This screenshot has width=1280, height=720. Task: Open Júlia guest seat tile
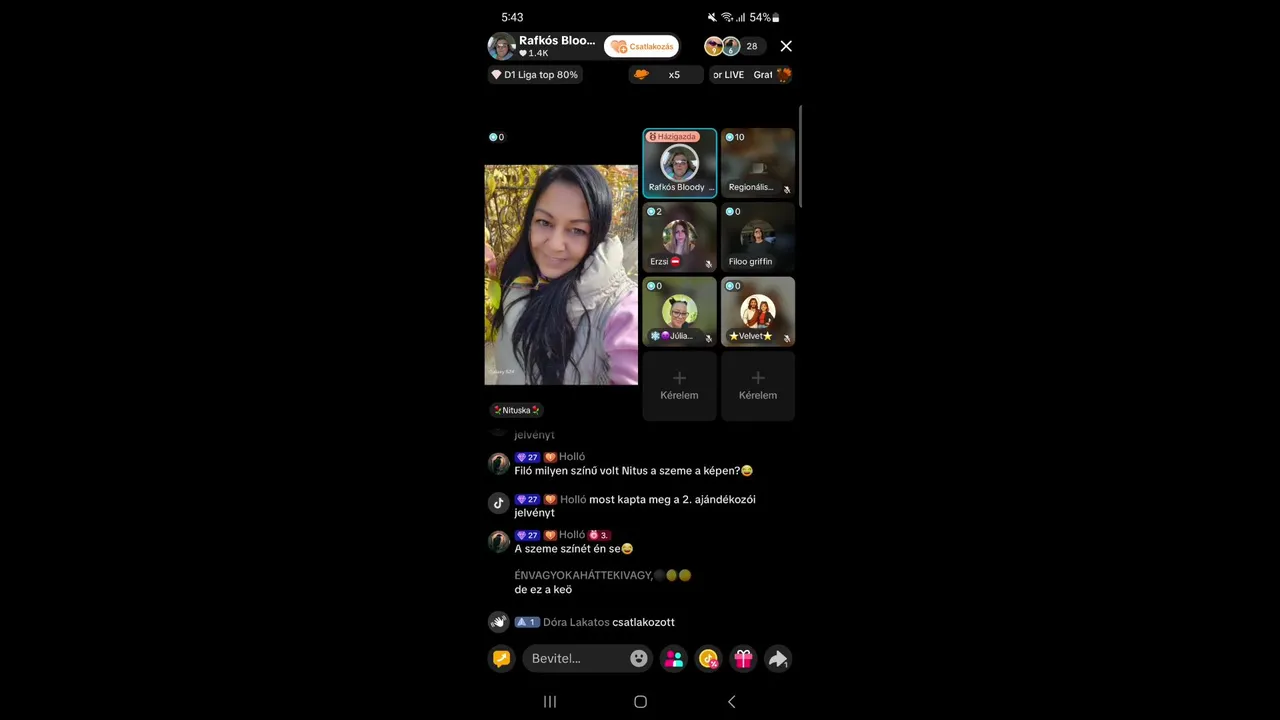679,312
